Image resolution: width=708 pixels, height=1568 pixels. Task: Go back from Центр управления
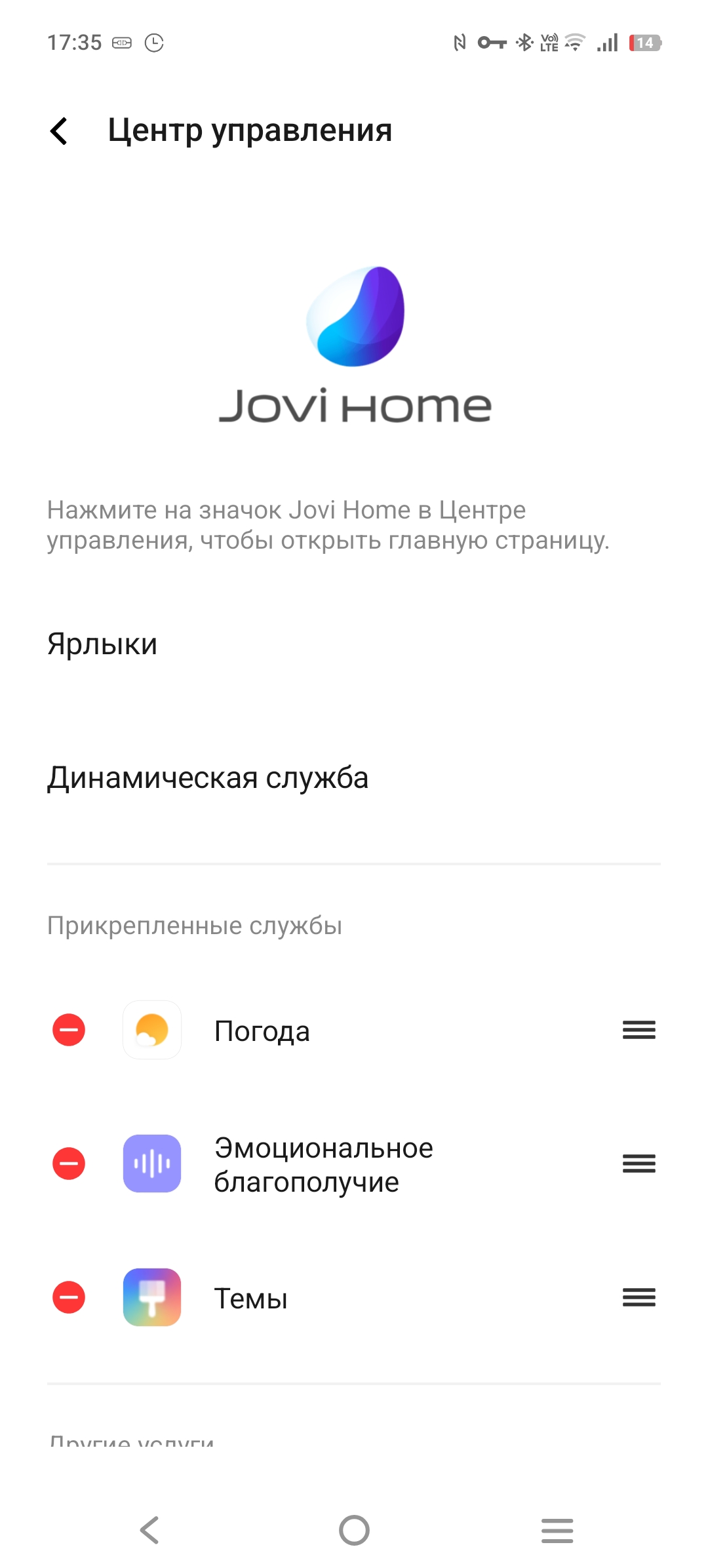[x=59, y=130]
